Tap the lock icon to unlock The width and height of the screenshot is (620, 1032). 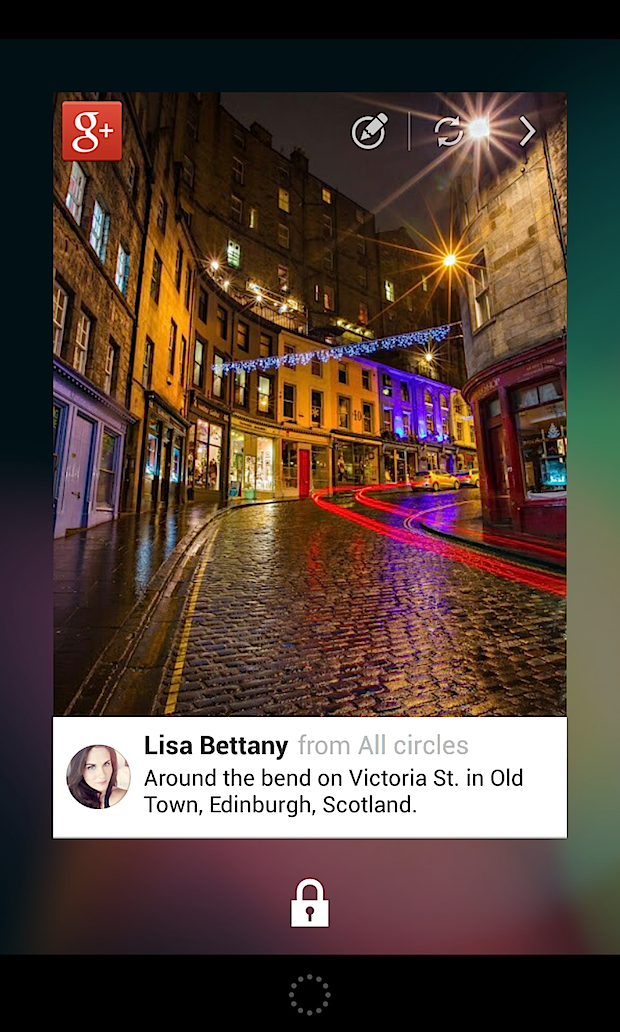click(x=309, y=903)
